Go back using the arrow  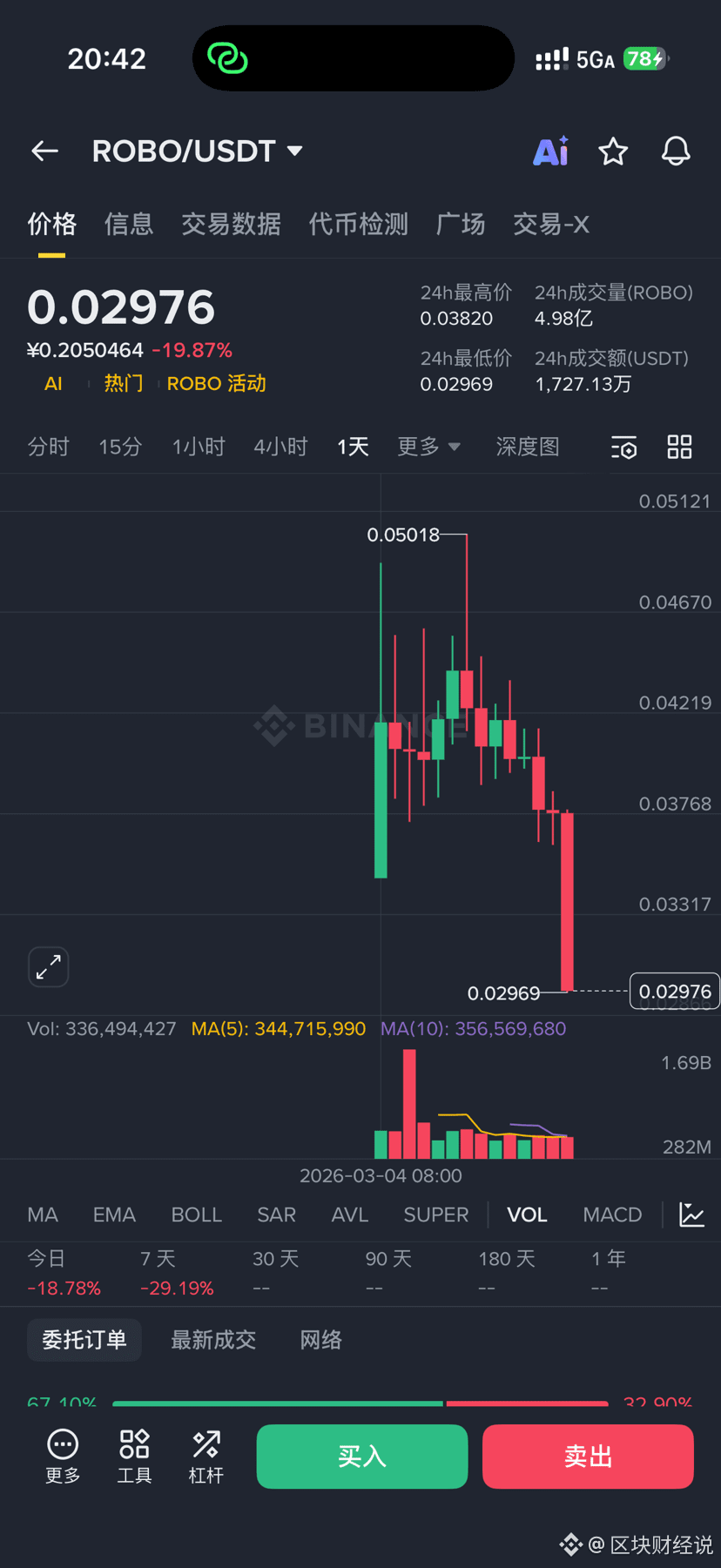point(45,151)
